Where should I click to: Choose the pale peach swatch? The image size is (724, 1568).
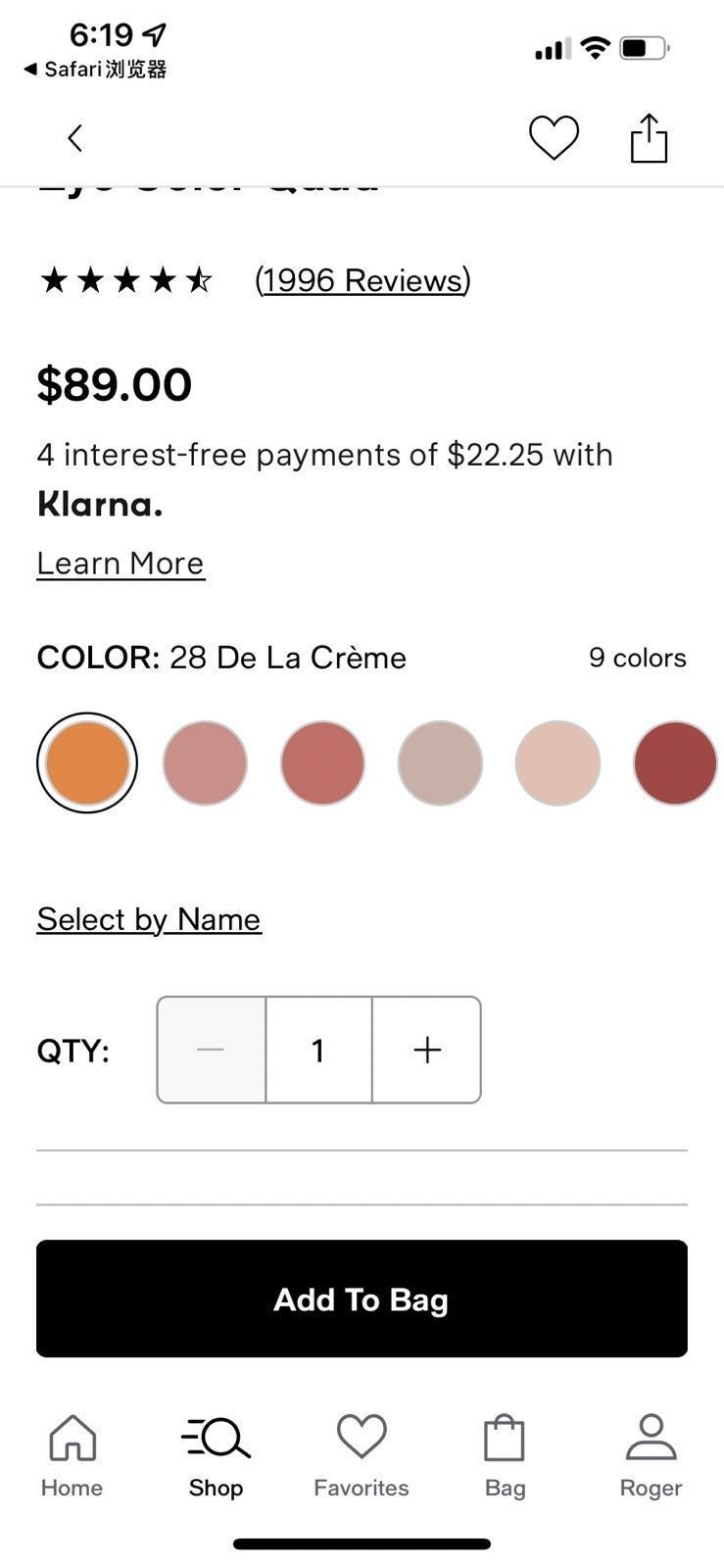(x=557, y=762)
